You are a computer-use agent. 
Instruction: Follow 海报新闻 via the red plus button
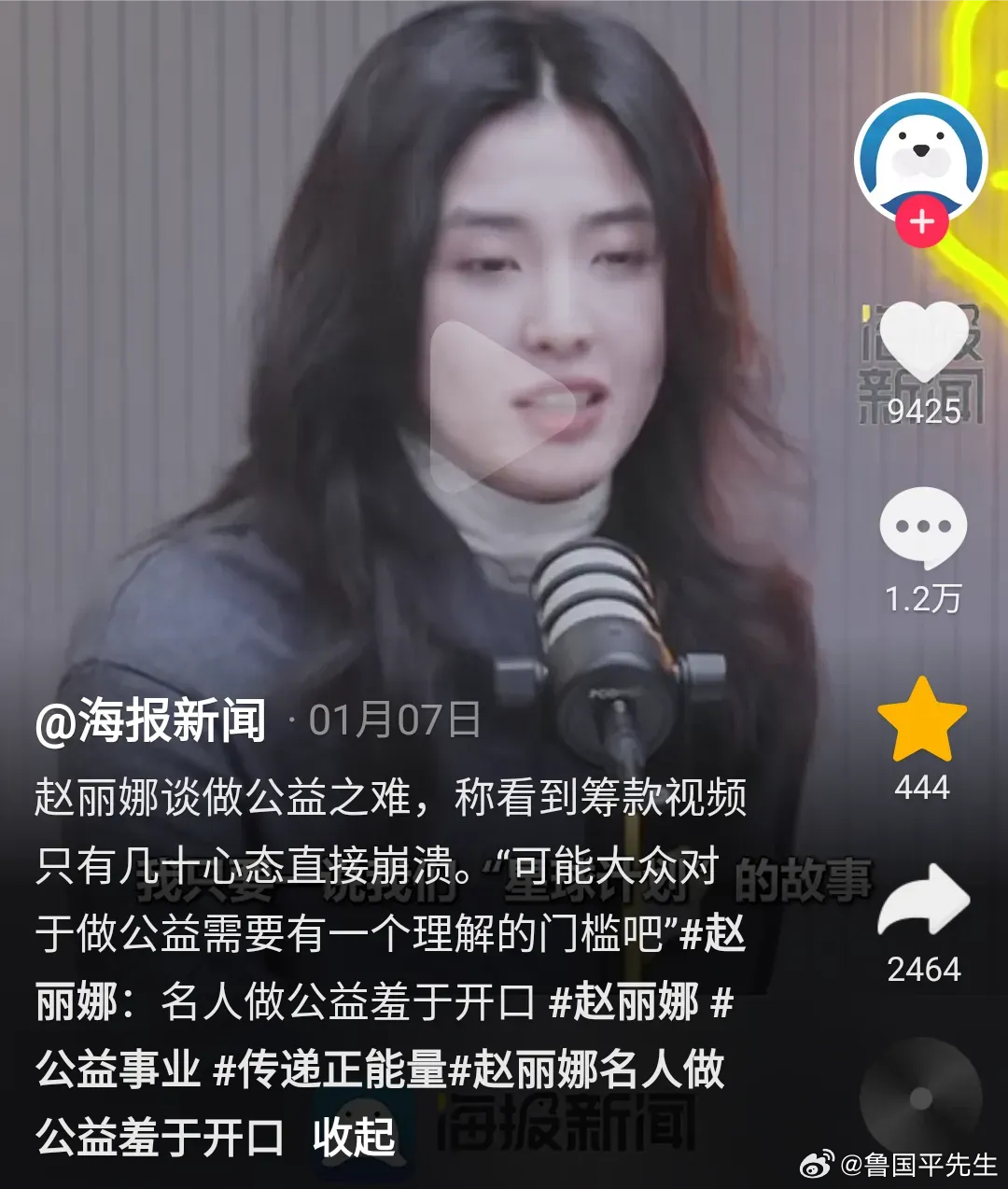(x=922, y=222)
